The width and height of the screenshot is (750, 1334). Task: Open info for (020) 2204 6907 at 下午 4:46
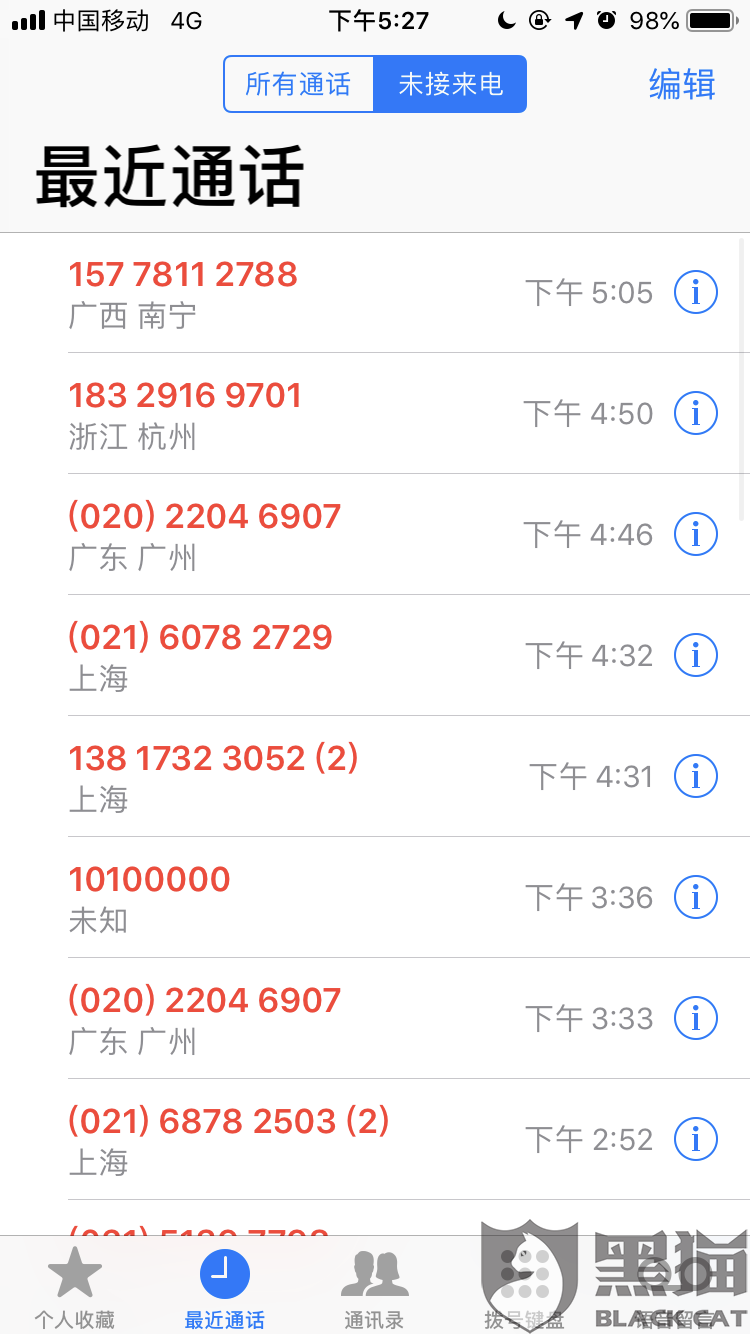click(696, 535)
